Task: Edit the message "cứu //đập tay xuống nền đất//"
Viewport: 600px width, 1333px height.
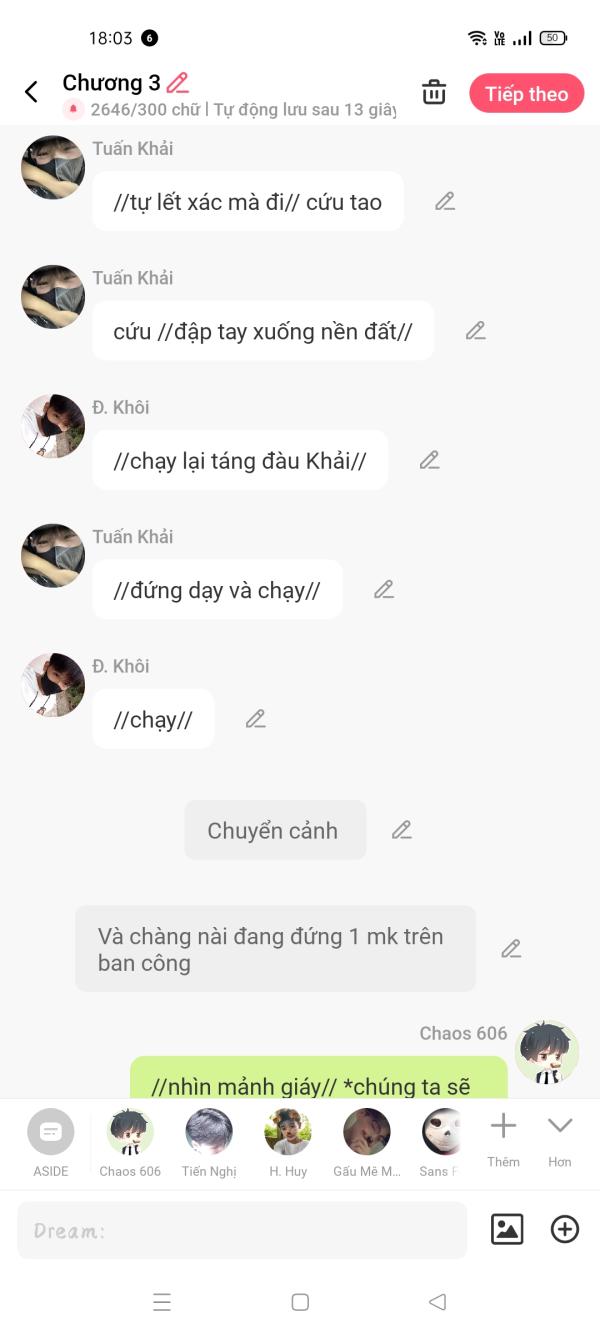Action: pos(476,331)
